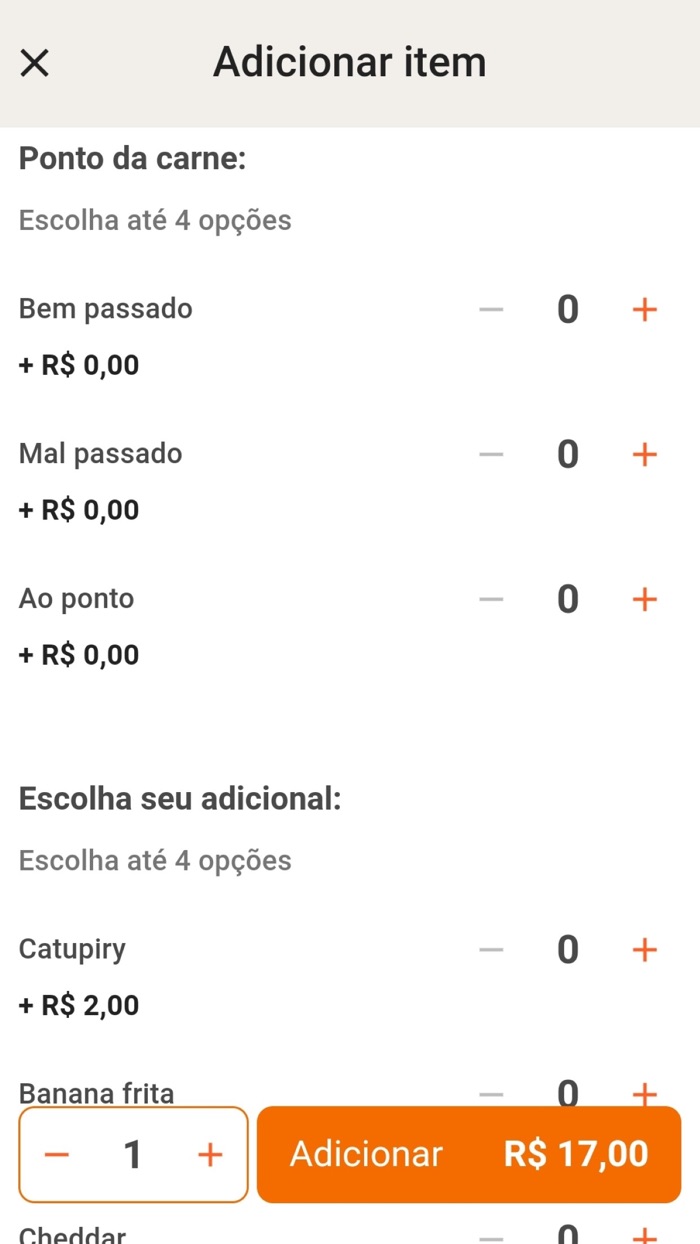Add Catupiry as an extra
The height and width of the screenshot is (1244, 700).
point(645,949)
